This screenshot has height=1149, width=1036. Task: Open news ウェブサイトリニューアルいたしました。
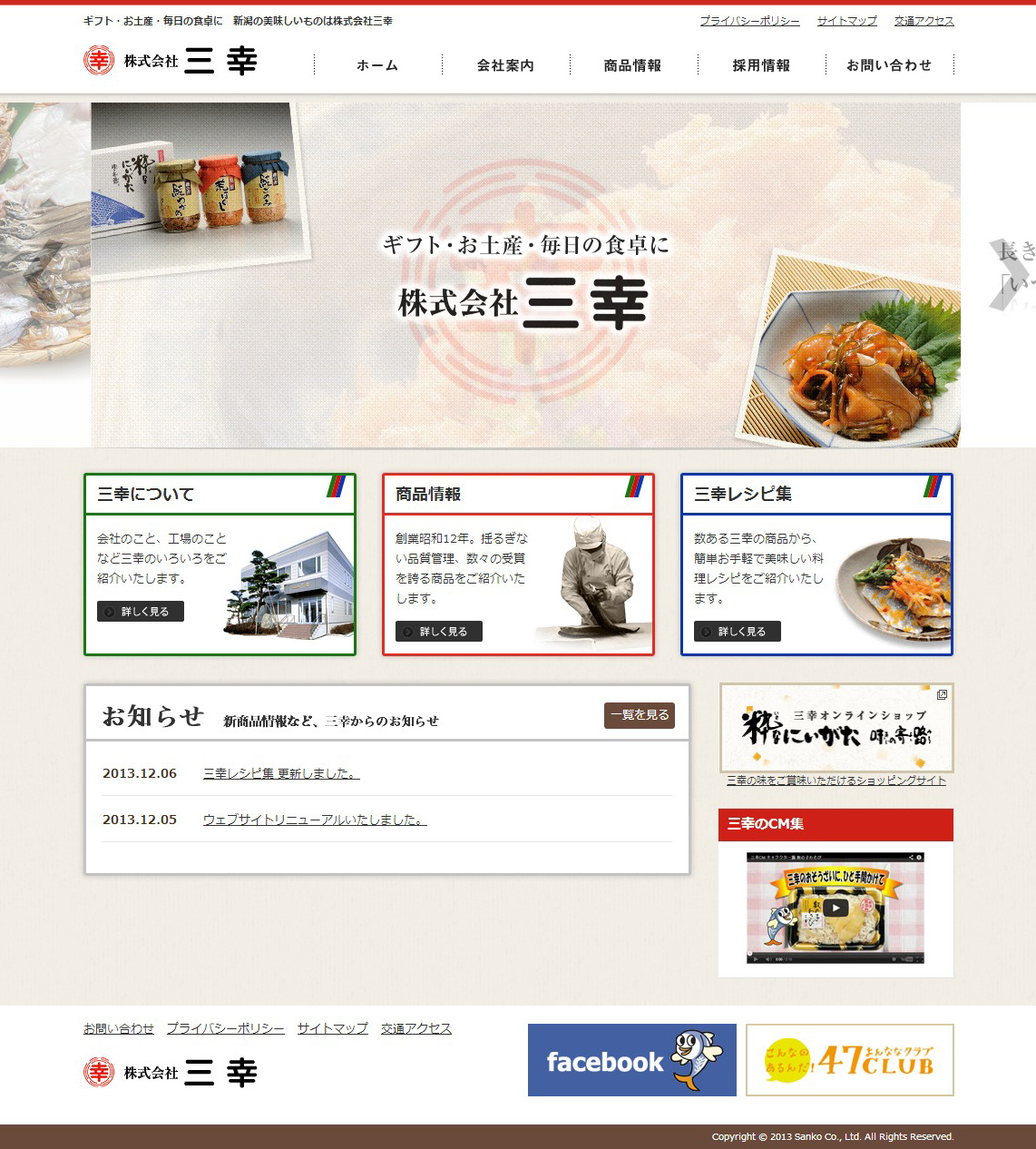(315, 820)
